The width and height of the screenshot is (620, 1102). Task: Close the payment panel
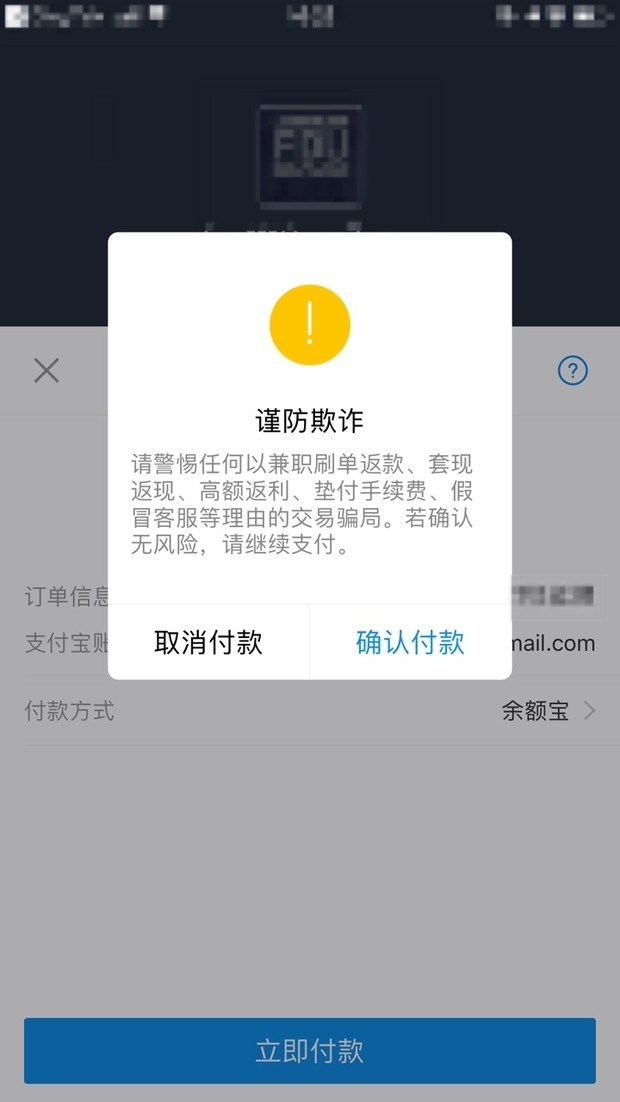pyautogui.click(x=46, y=371)
